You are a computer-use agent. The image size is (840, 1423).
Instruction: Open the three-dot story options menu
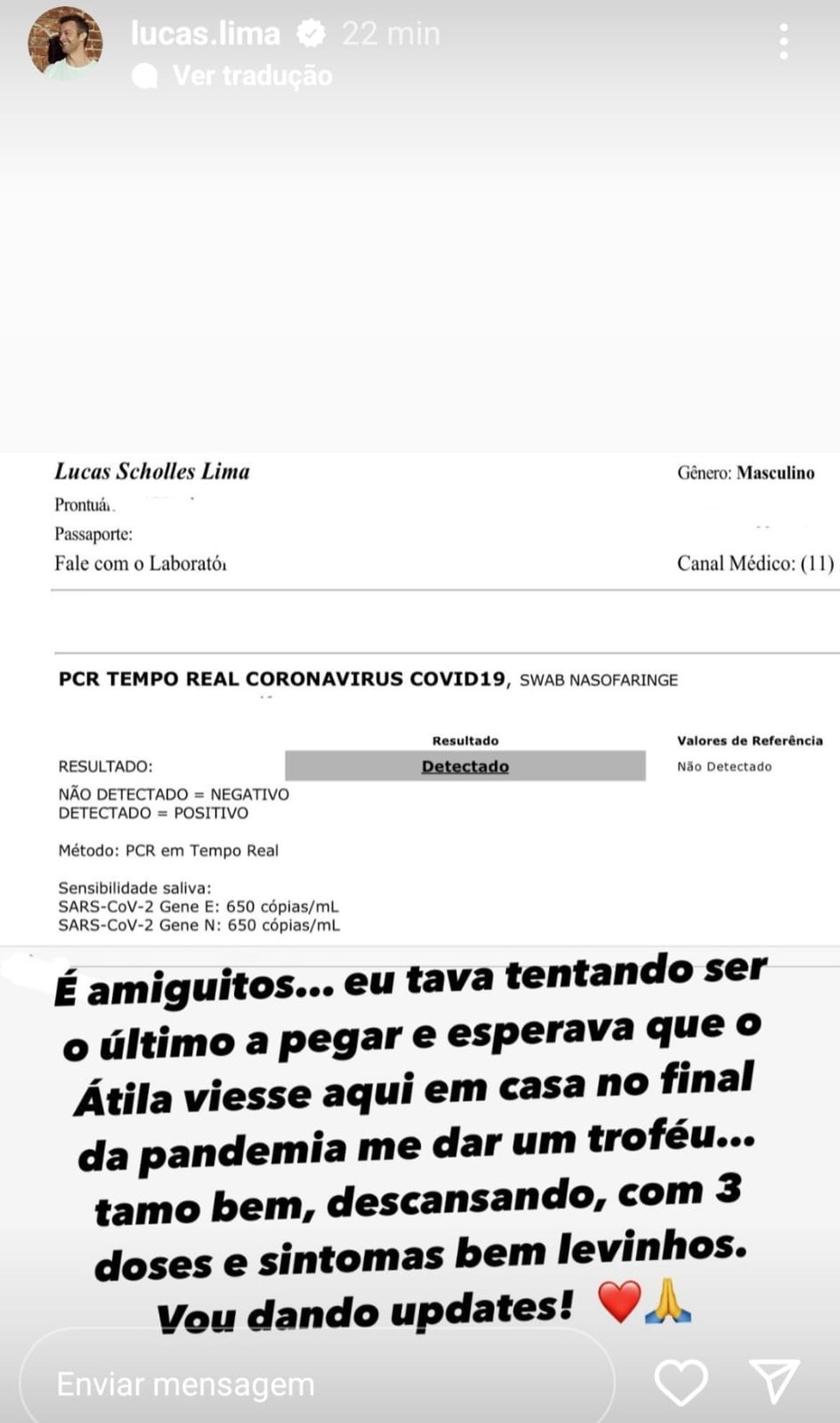pos(782,41)
